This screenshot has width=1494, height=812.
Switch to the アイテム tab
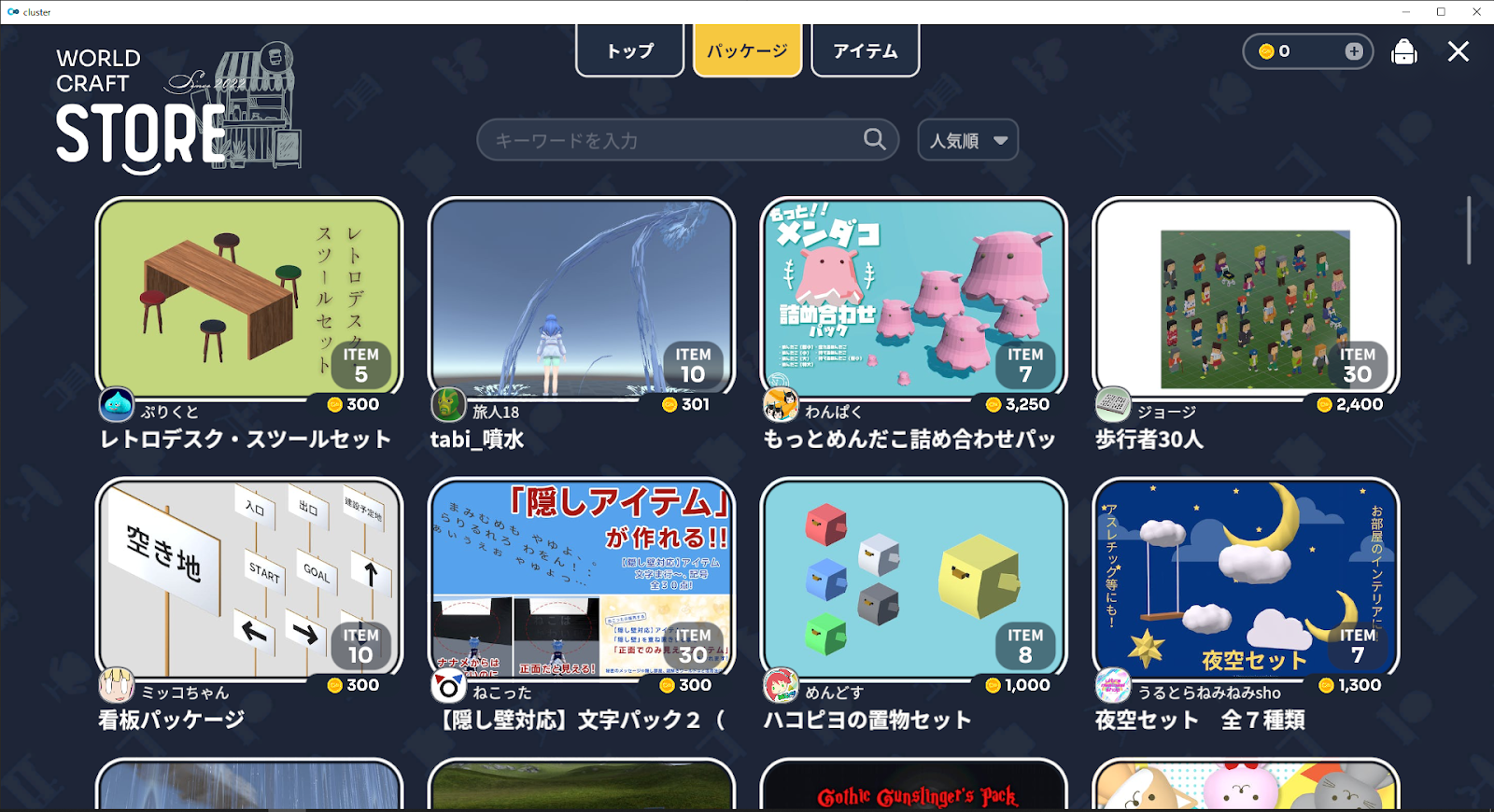click(865, 51)
